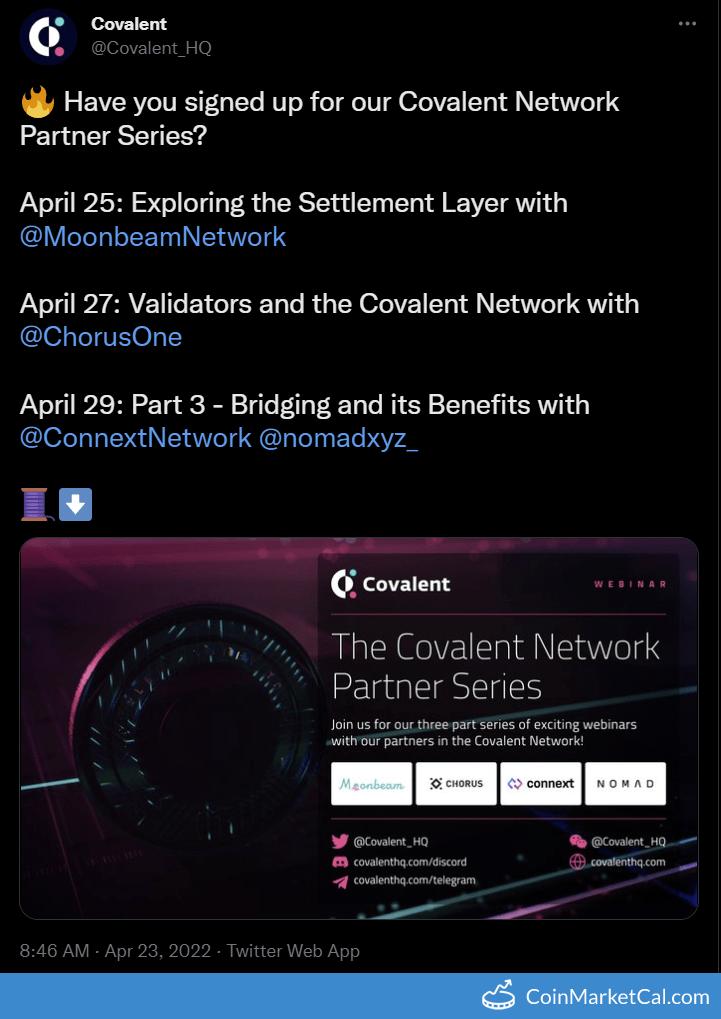721x1019 pixels.
Task: Expand the Covalent Network Partner Series image
Action: click(x=359, y=728)
